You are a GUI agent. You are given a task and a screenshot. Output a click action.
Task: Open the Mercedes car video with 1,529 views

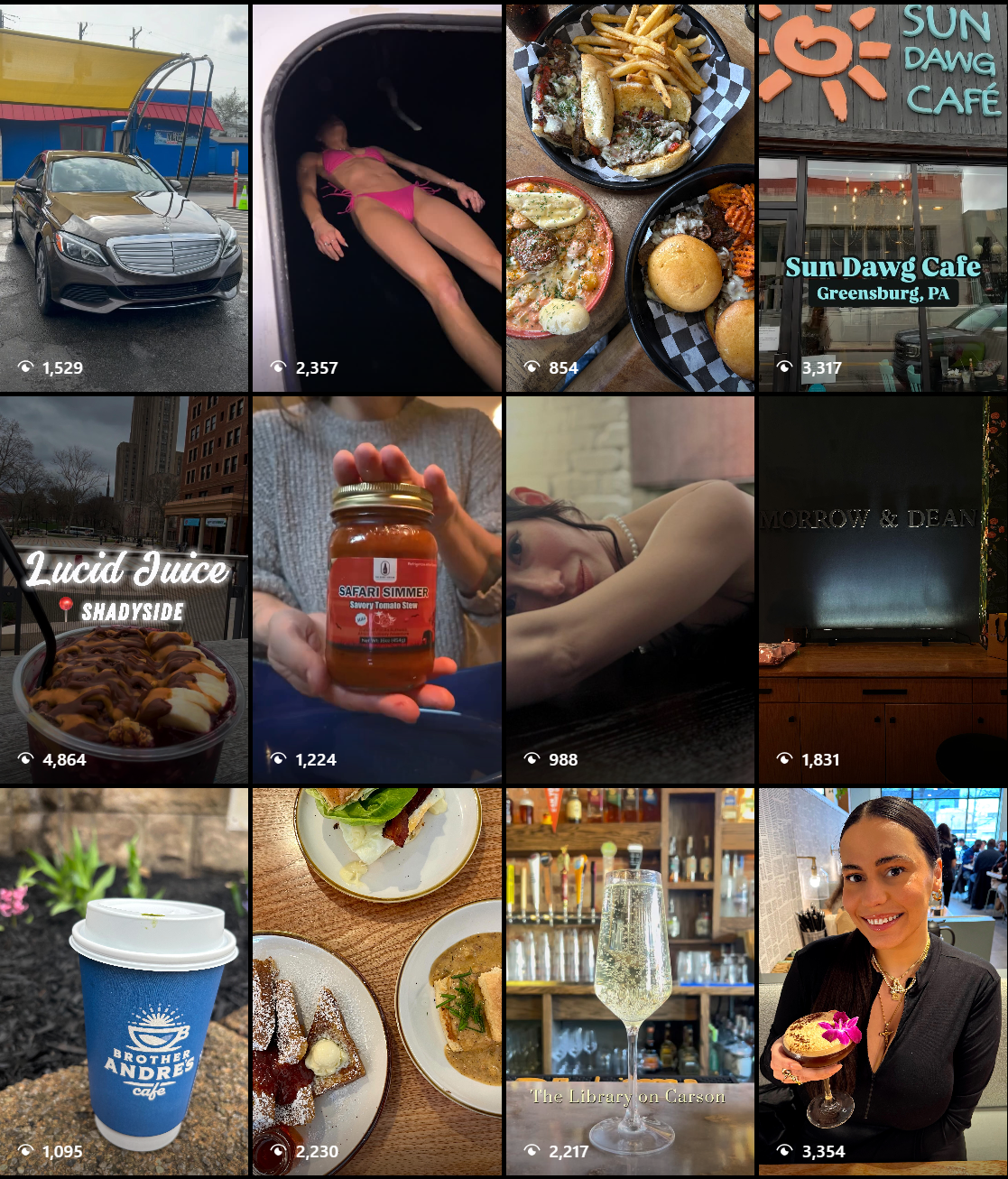coord(124,198)
